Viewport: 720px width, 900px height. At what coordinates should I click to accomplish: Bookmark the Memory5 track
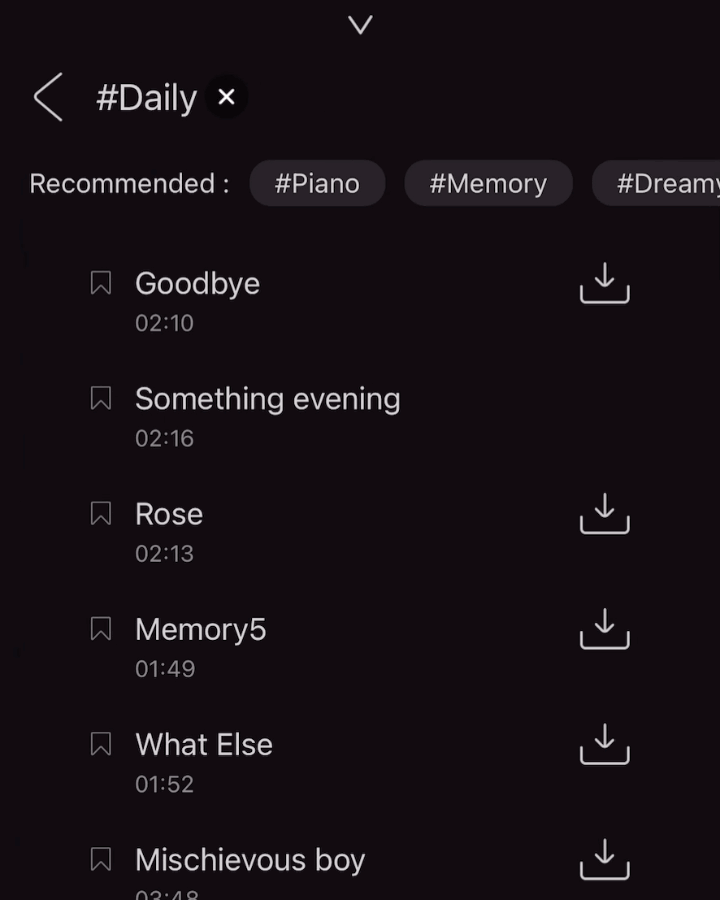coord(101,629)
